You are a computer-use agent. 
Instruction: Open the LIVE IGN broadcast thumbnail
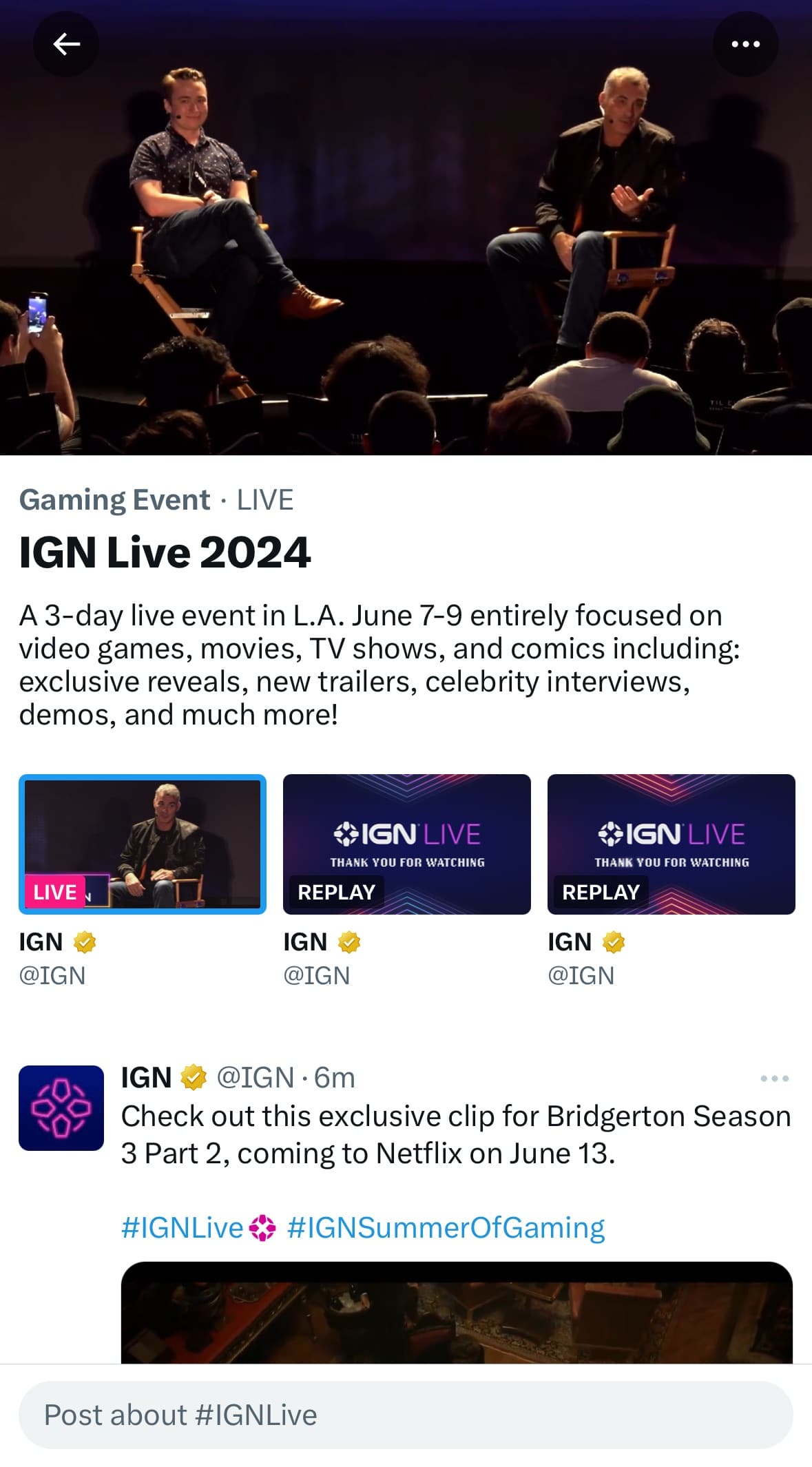(143, 844)
